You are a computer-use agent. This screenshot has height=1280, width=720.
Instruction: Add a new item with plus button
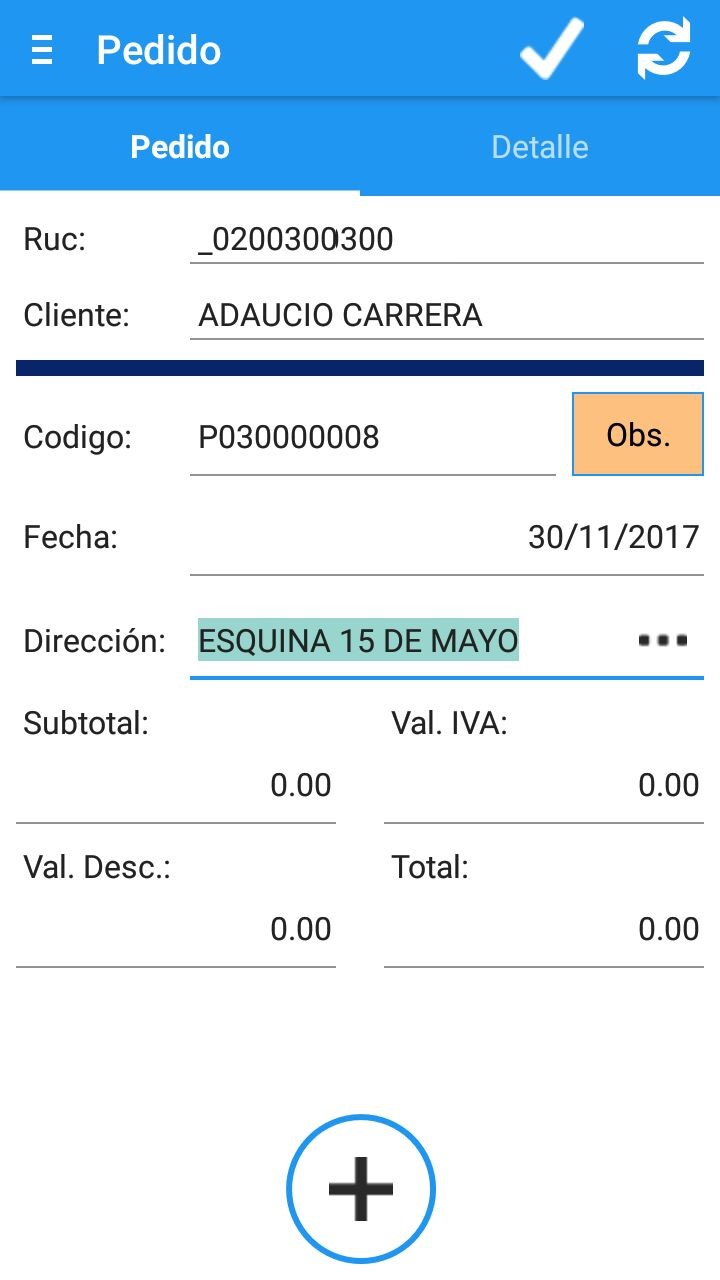coord(361,1189)
